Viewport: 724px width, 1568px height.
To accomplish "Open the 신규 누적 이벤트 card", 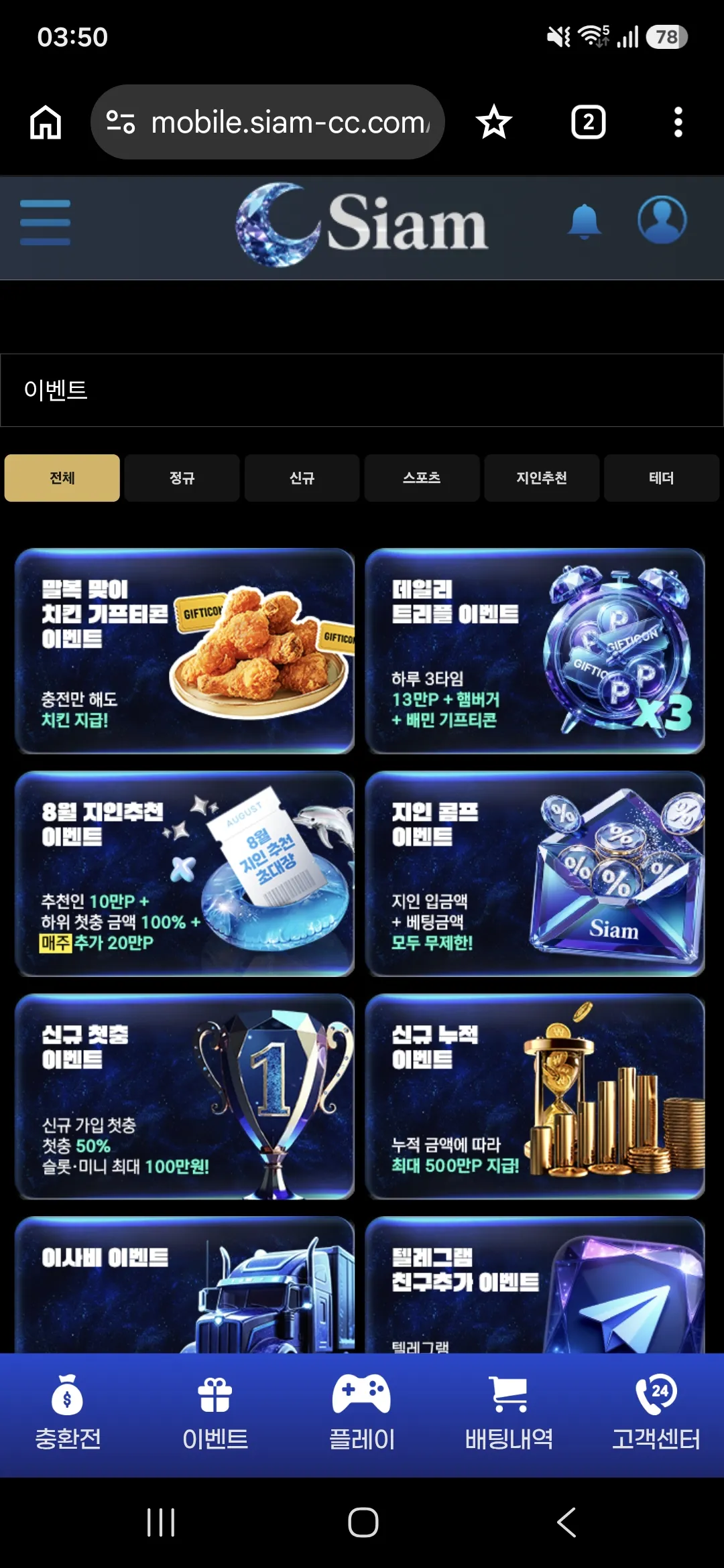I will tap(535, 1096).
